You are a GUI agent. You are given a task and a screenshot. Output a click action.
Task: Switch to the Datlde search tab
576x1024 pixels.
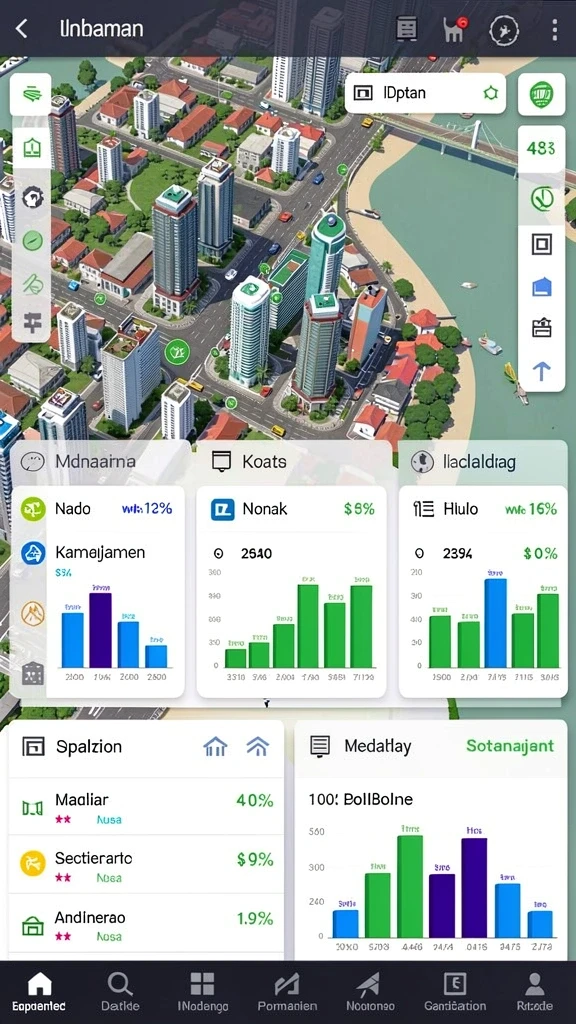click(x=120, y=992)
